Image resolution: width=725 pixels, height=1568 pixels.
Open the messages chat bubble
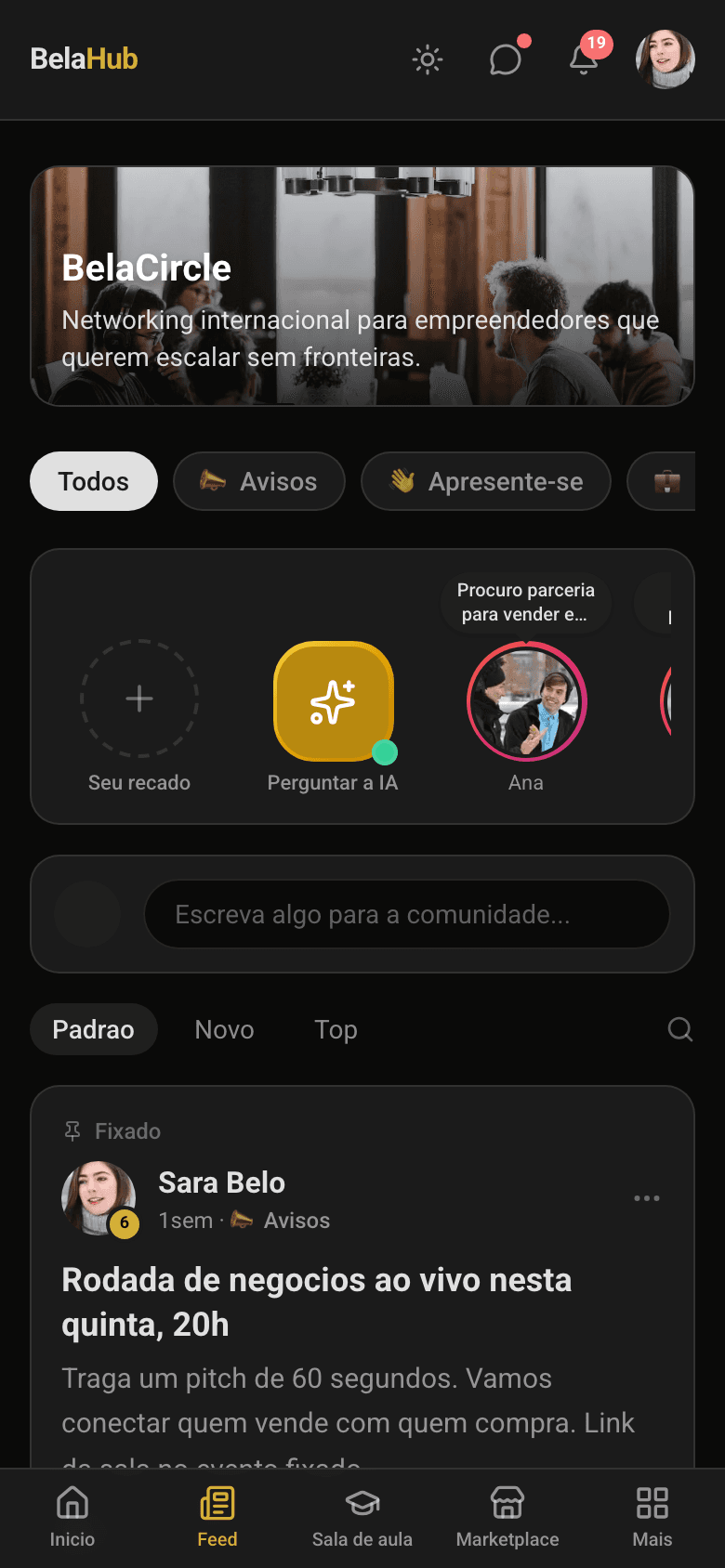pos(506,59)
